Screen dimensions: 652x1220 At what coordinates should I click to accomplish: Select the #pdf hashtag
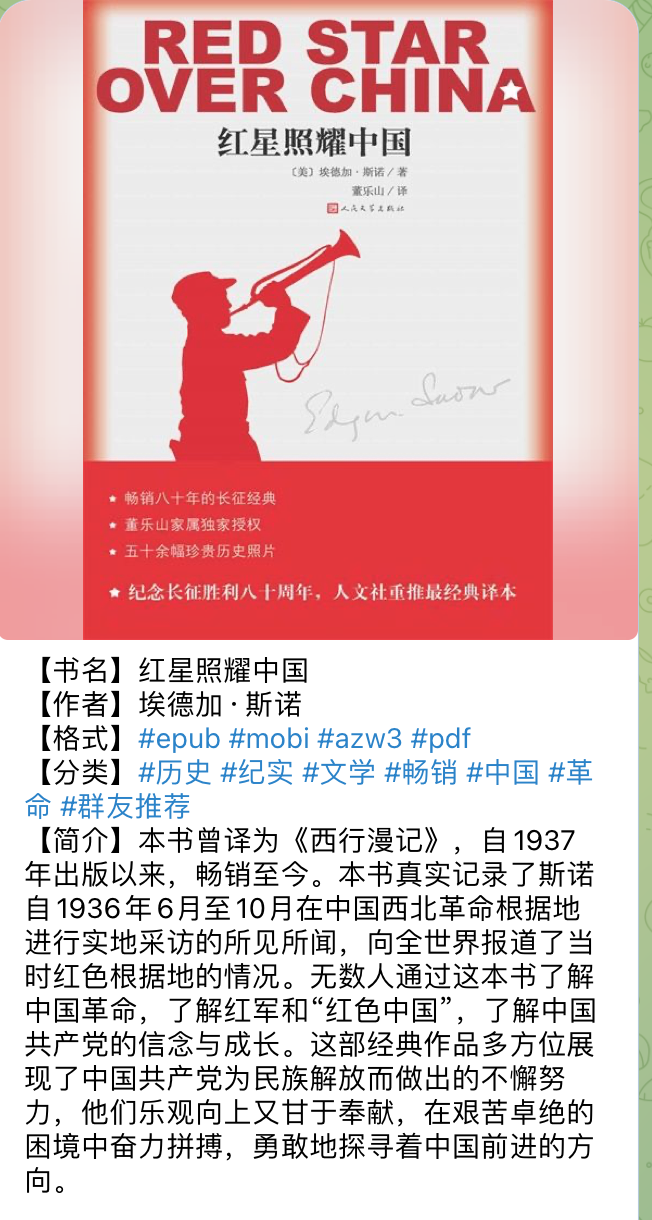click(440, 739)
